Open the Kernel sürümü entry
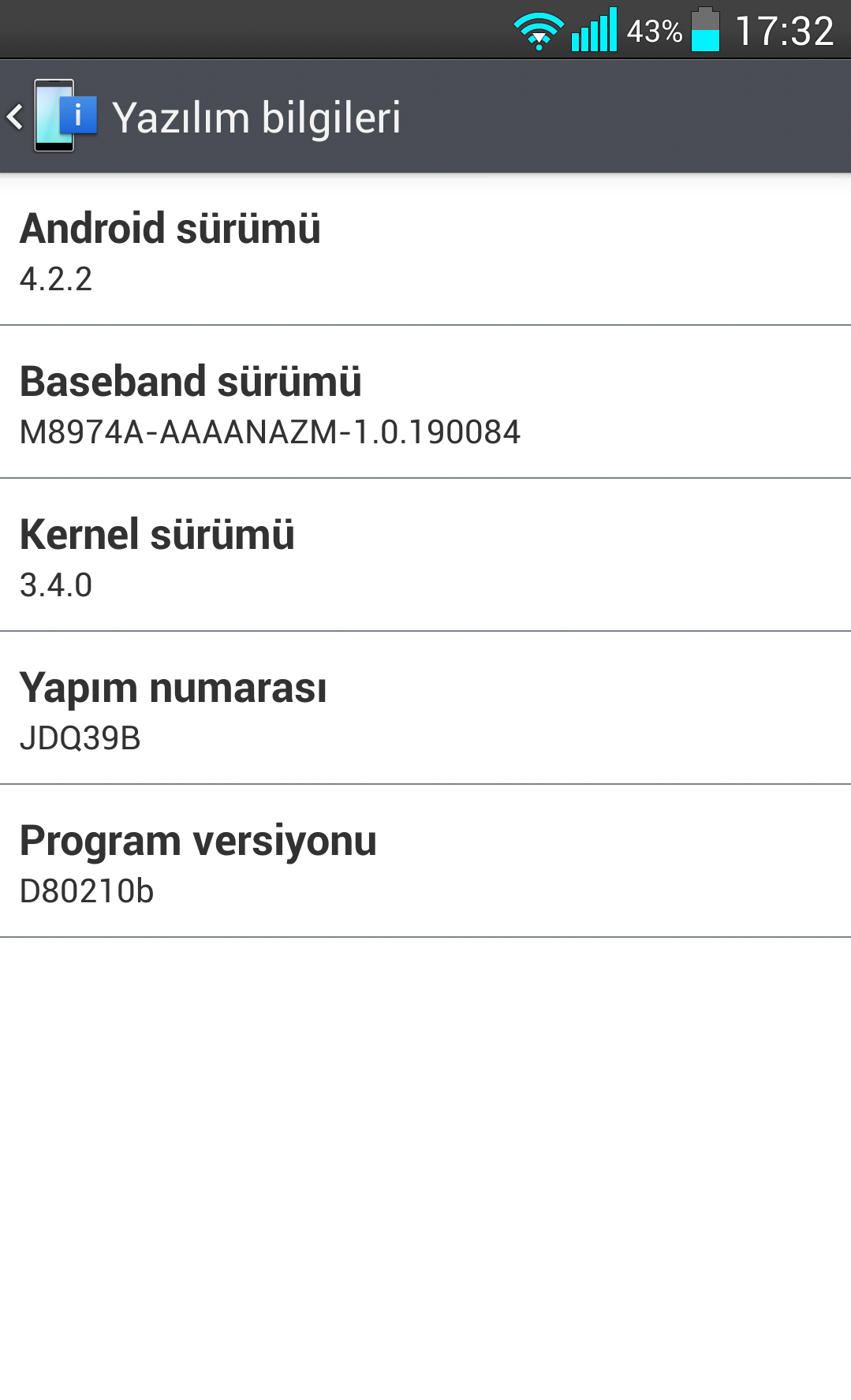The width and height of the screenshot is (851, 1400). [425, 554]
